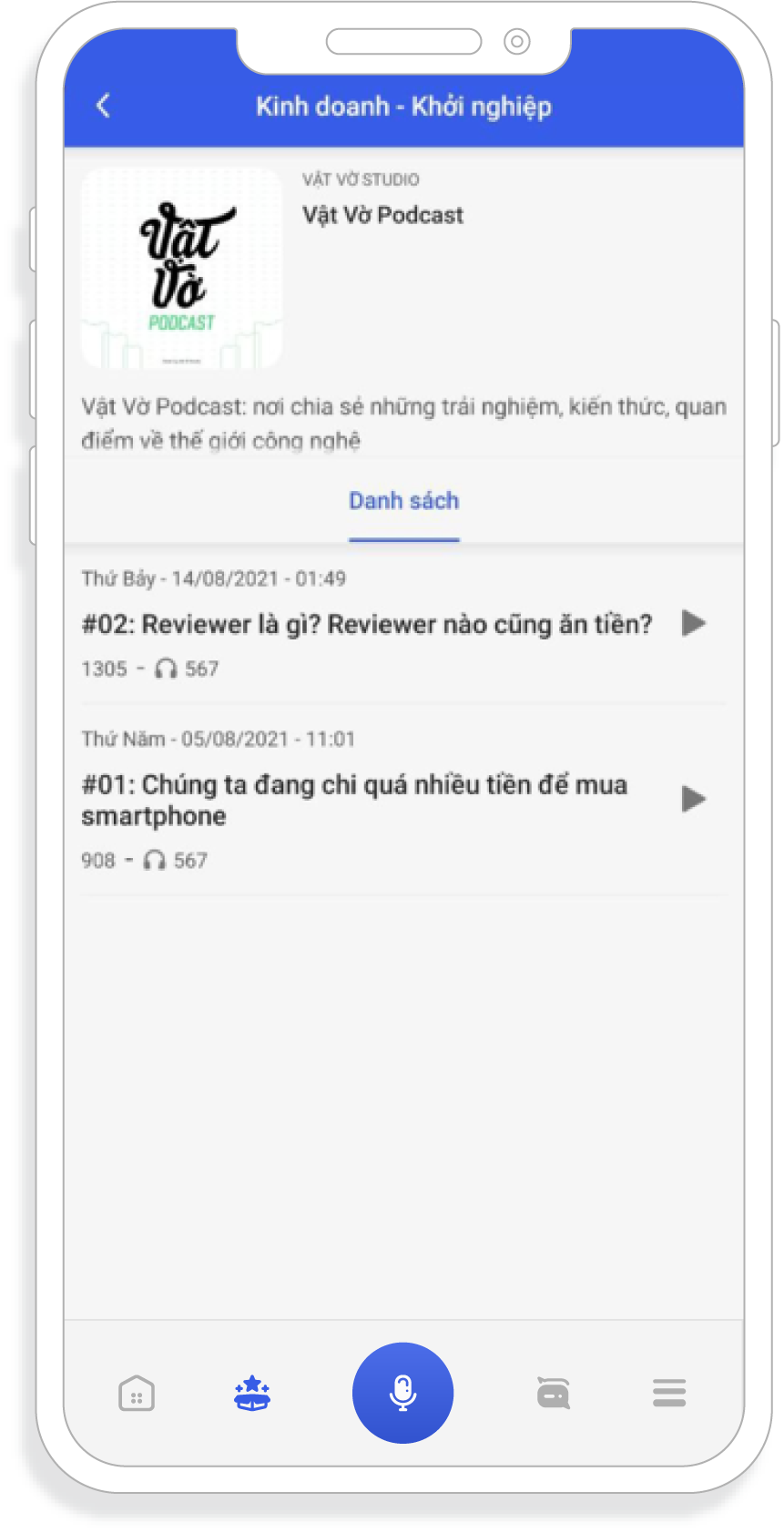Tap the Vật Vờ Podcast title text

[383, 215]
